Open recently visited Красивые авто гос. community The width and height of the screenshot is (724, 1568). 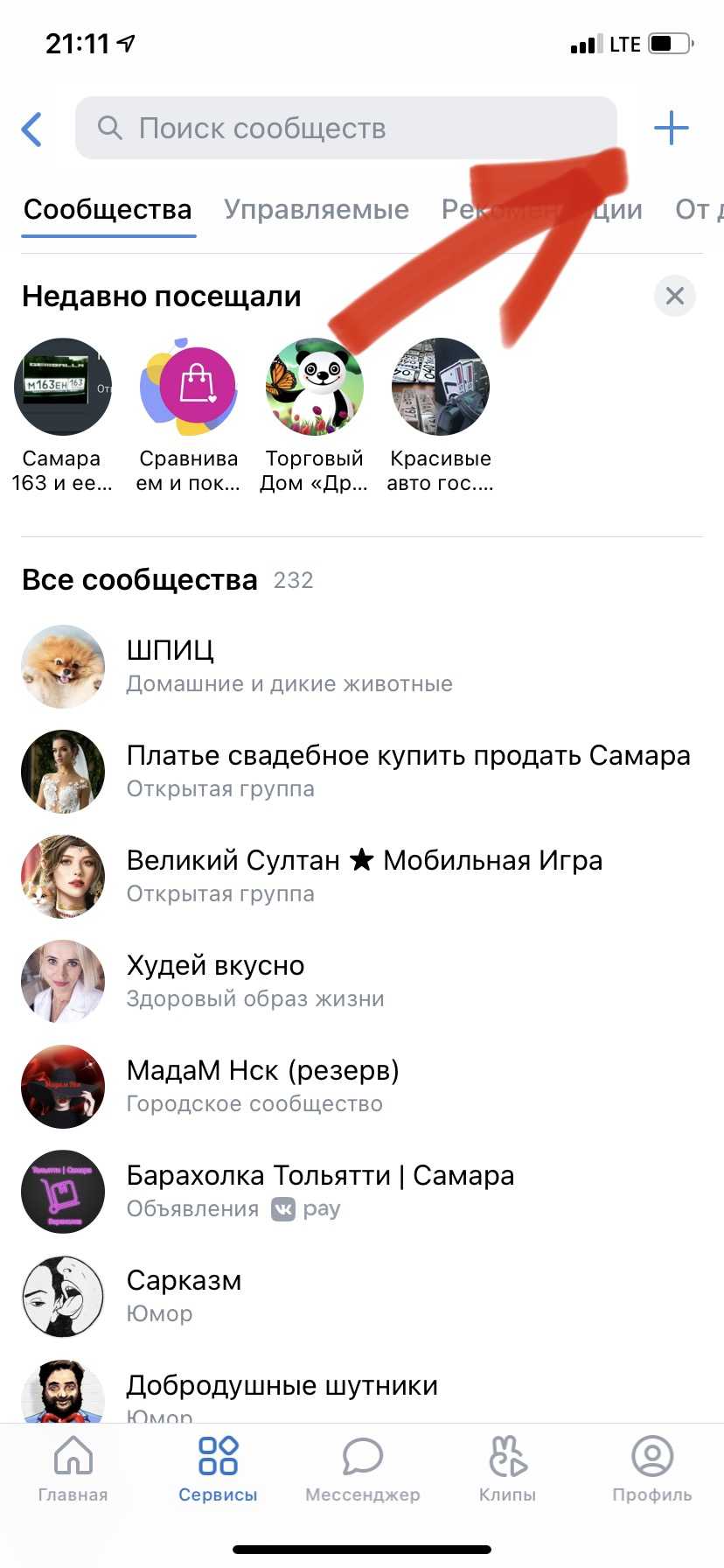click(x=440, y=388)
